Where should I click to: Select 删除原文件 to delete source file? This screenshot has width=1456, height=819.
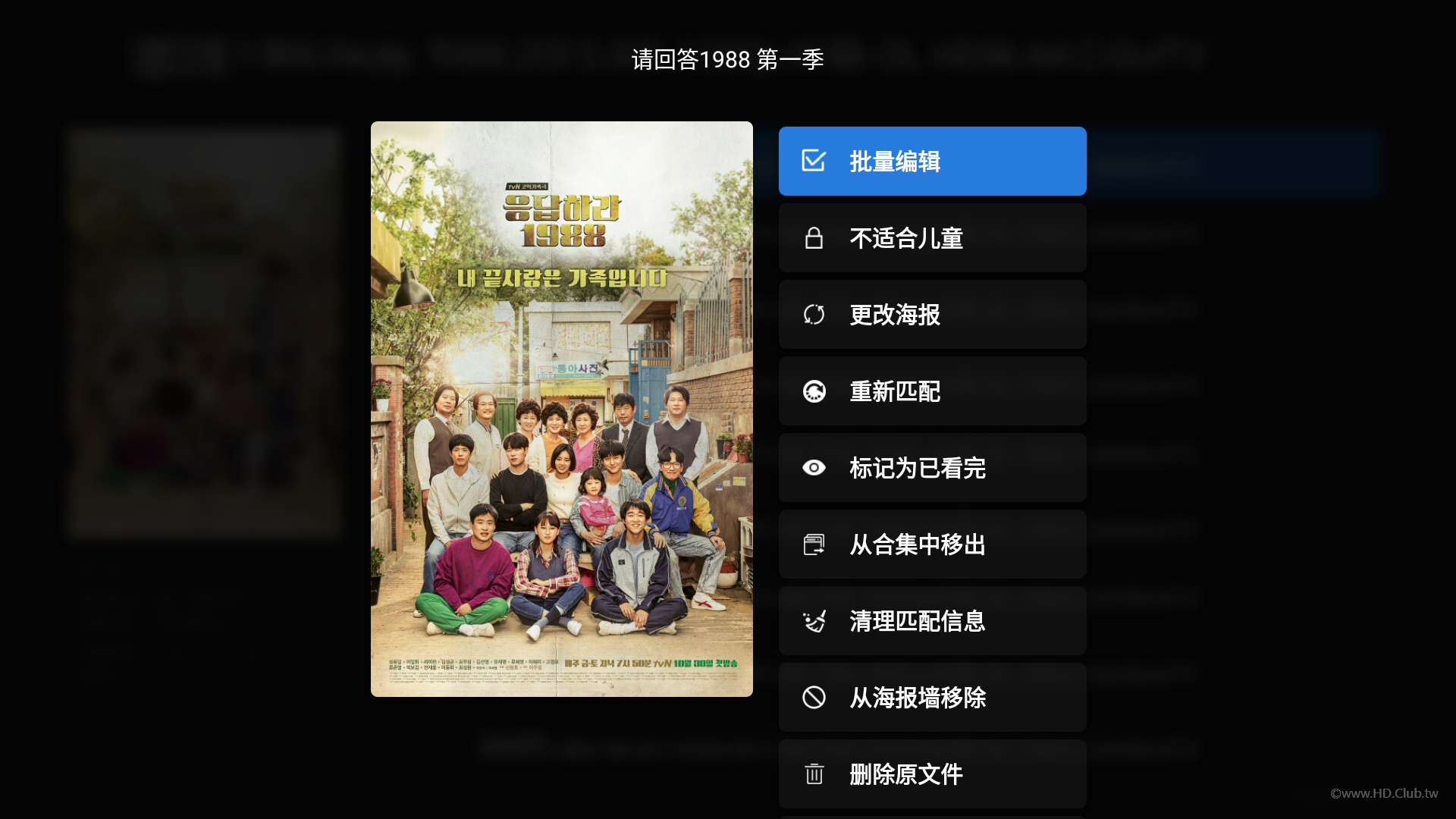pyautogui.click(x=932, y=774)
